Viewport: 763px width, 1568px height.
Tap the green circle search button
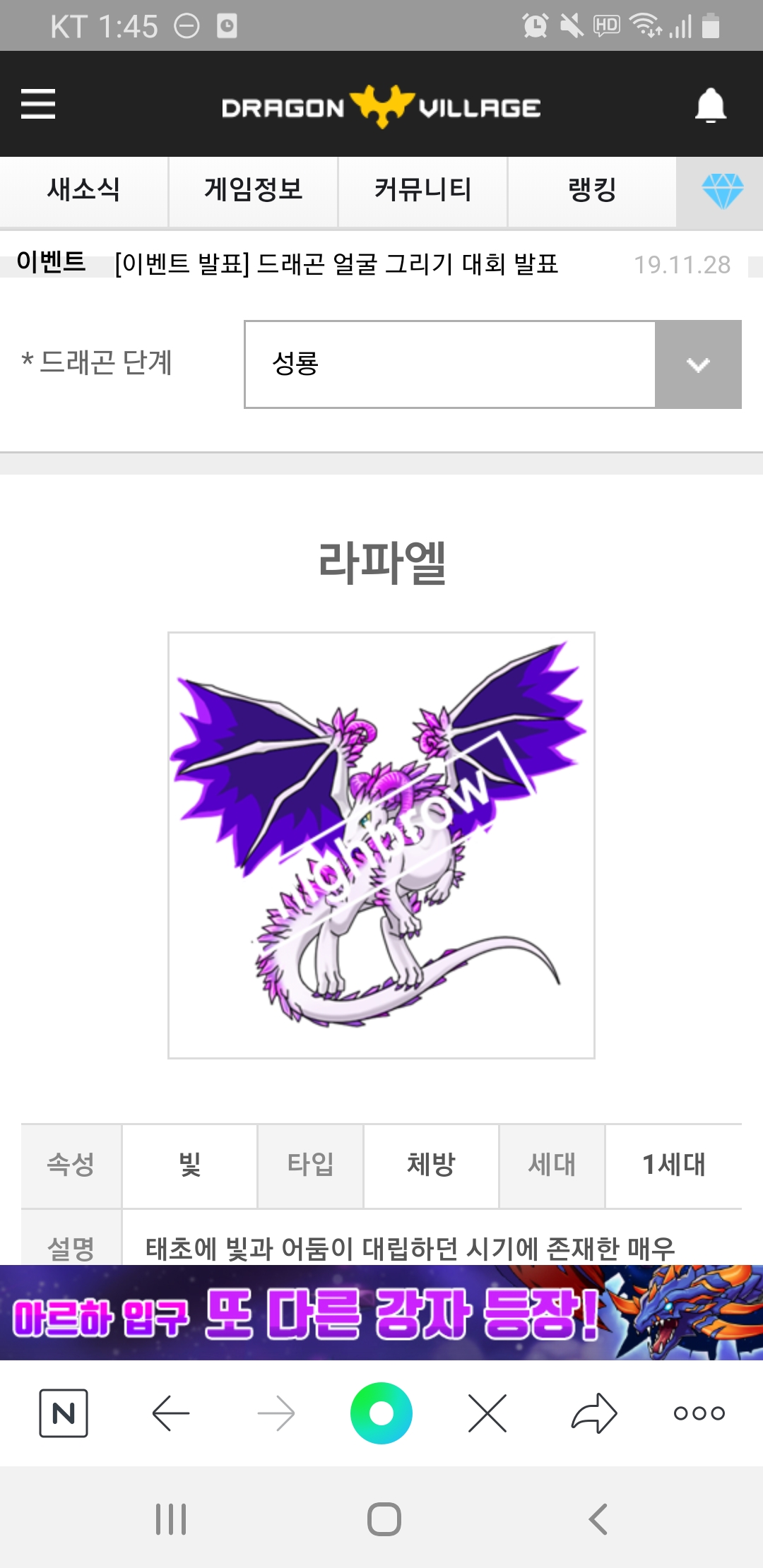381,1413
